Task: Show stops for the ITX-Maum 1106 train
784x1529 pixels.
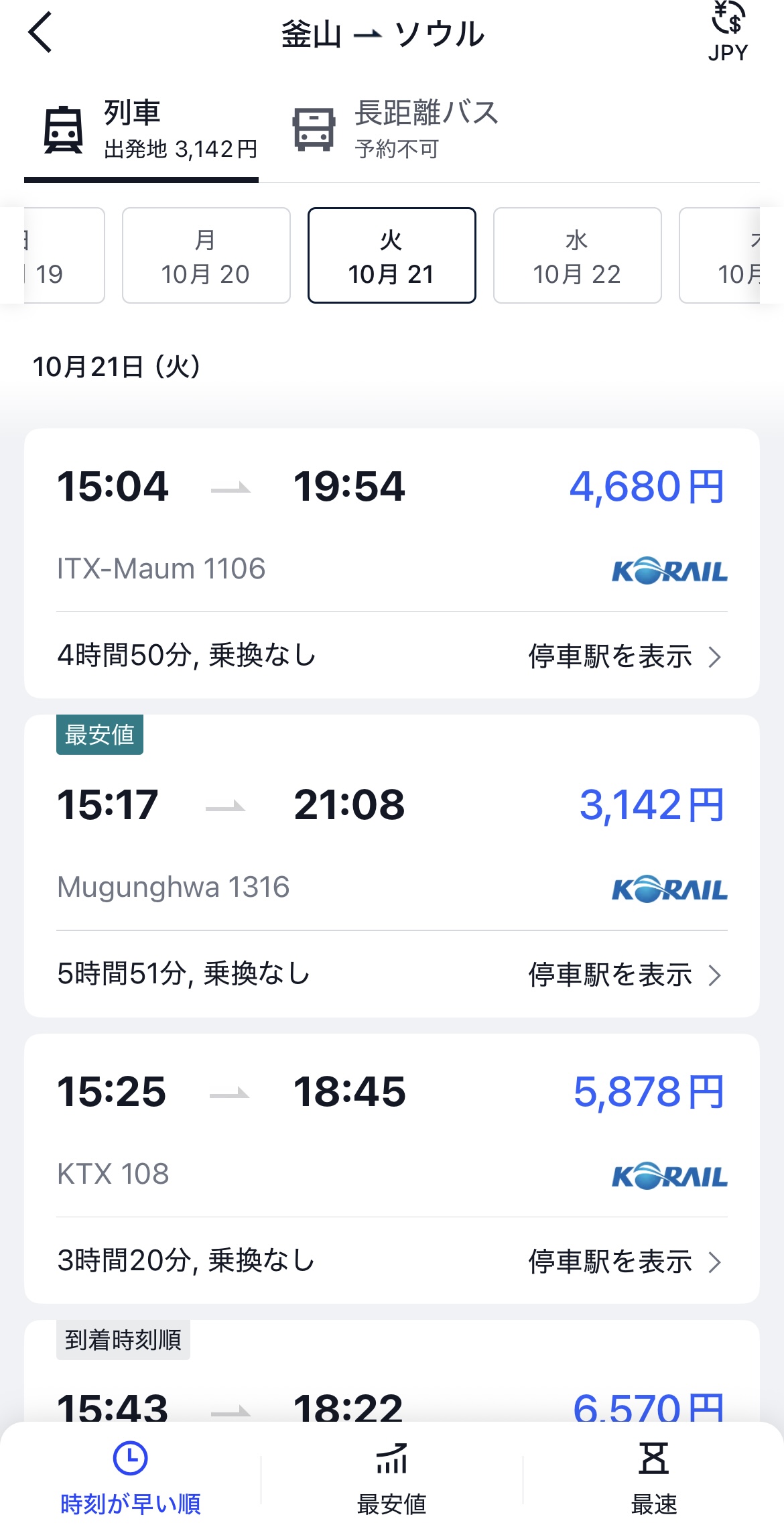Action: point(625,656)
